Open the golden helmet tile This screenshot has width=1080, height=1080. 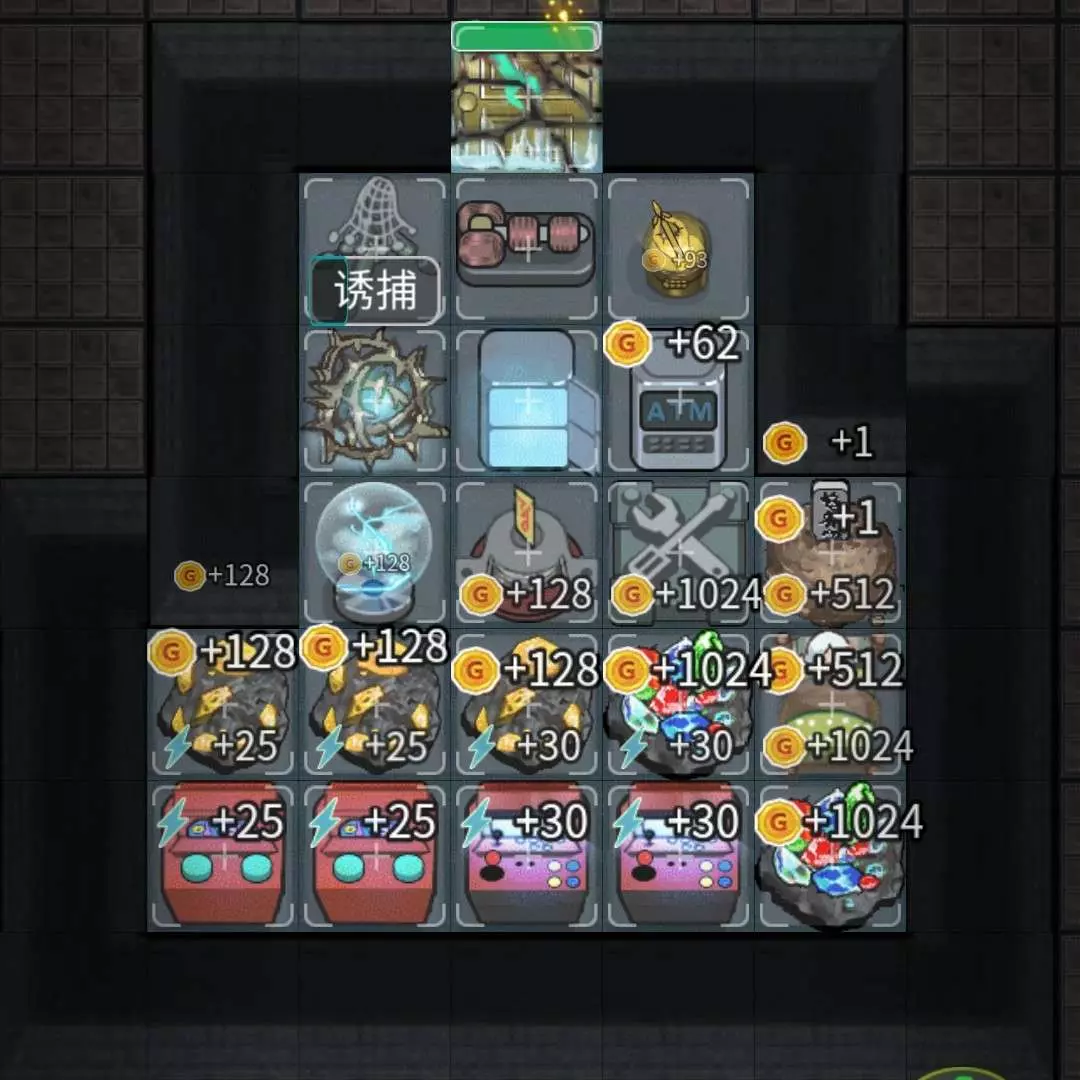[679, 247]
